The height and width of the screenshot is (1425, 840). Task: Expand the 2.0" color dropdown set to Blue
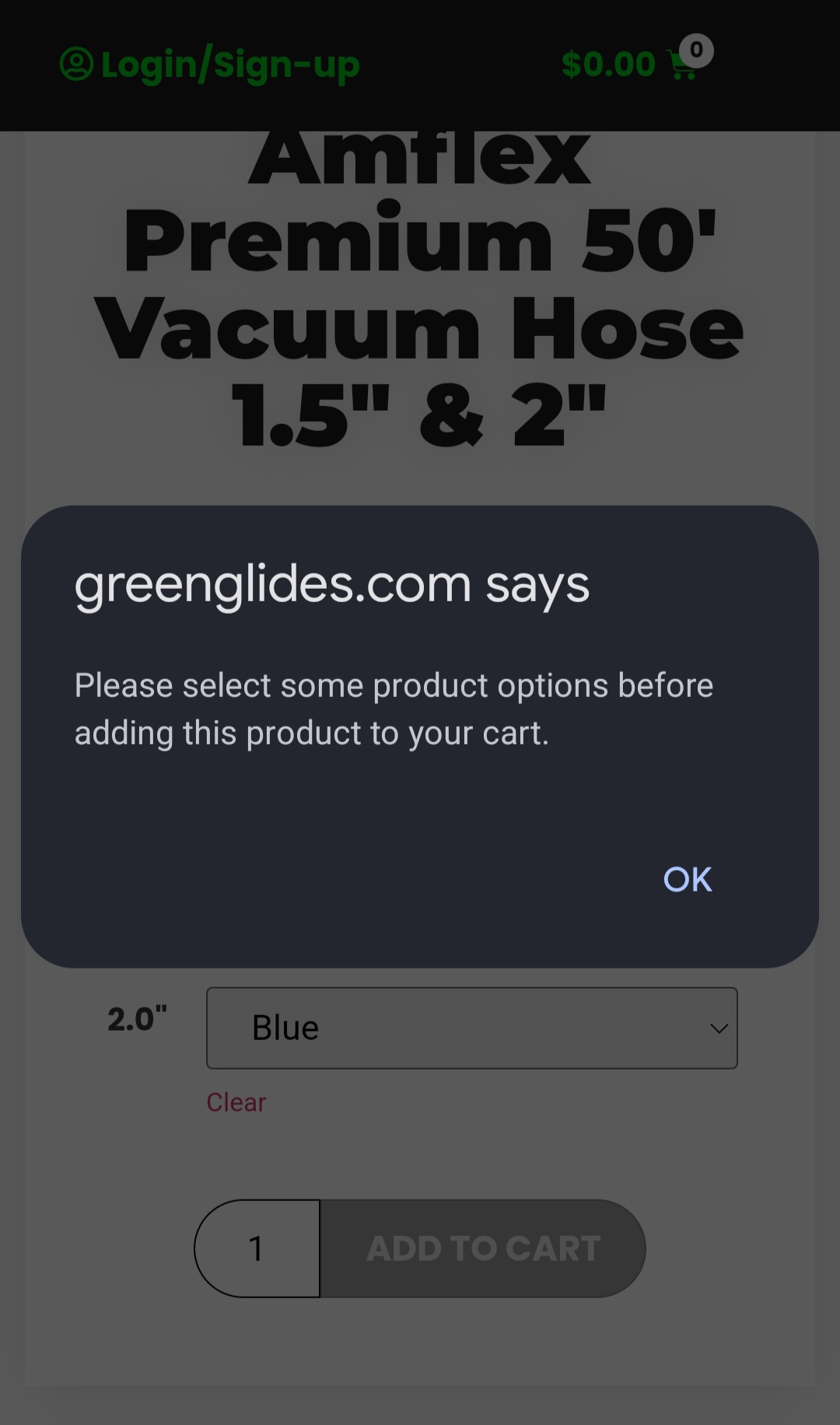[471, 1028]
